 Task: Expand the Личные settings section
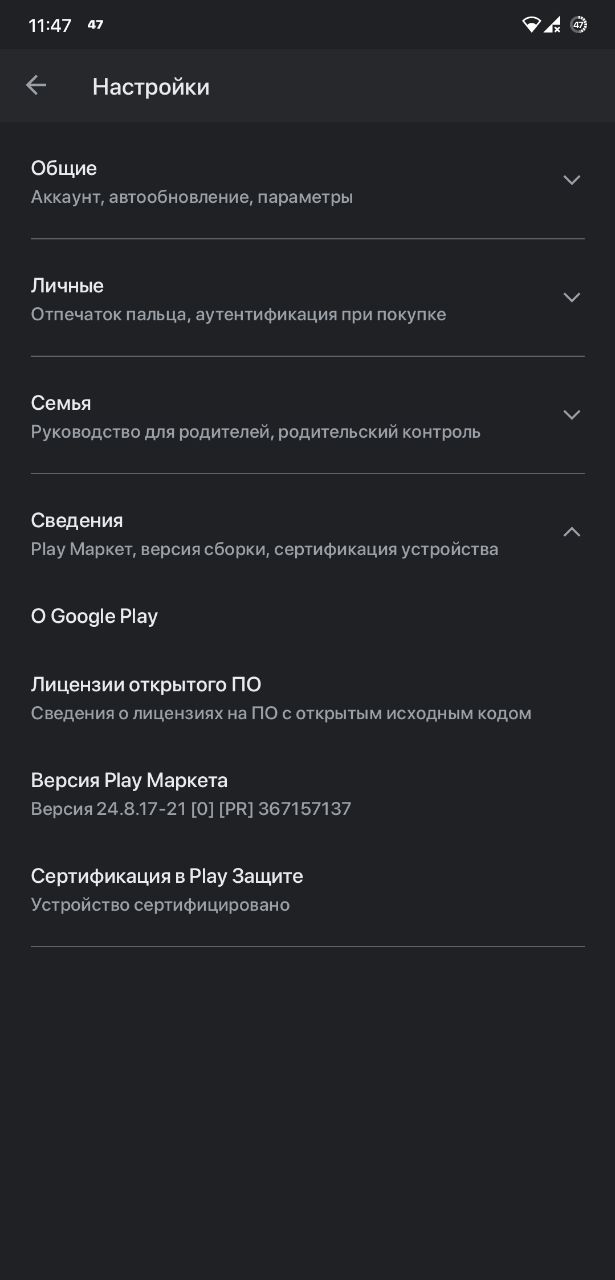click(307, 298)
